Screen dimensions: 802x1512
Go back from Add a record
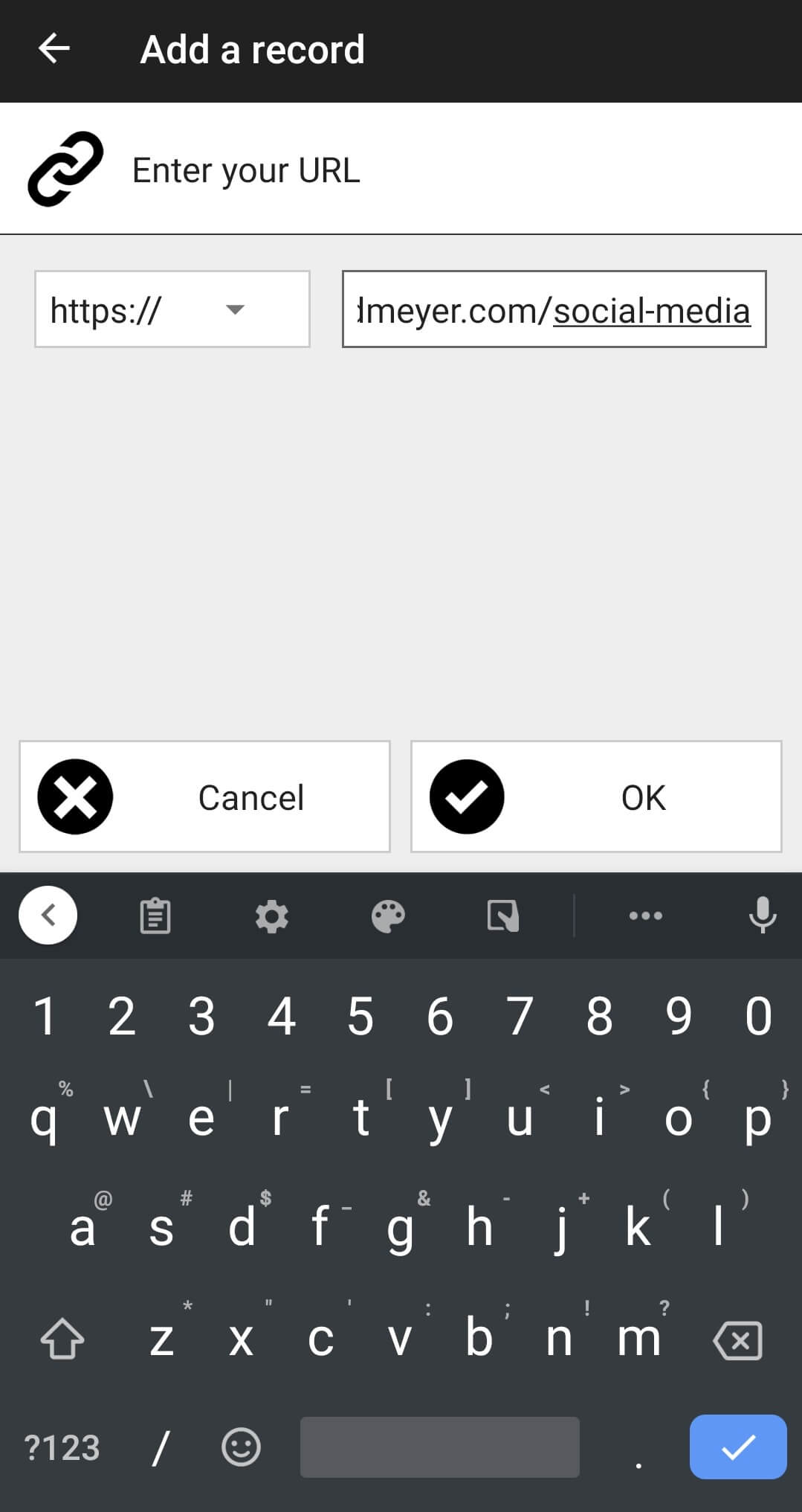(54, 49)
